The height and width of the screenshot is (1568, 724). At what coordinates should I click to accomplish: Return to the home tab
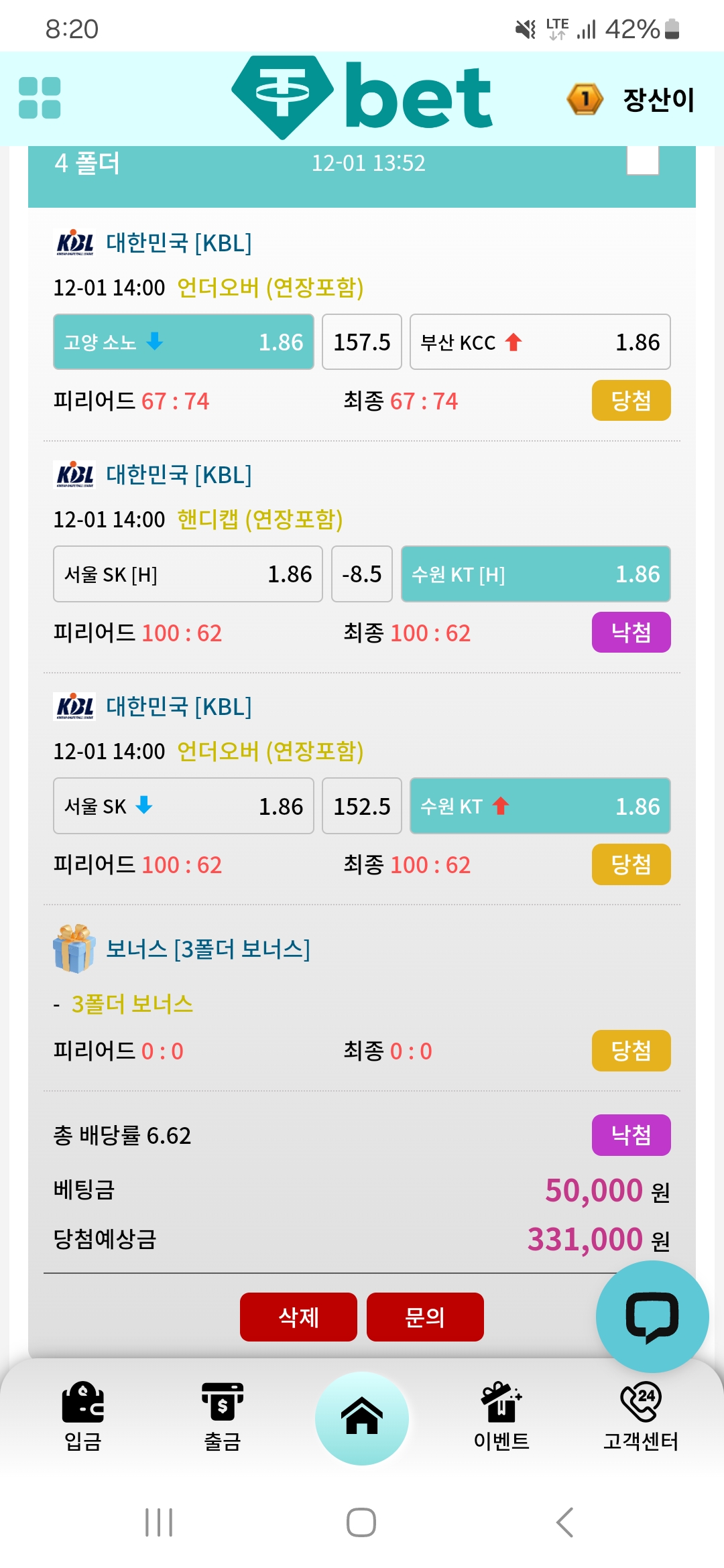362,1418
